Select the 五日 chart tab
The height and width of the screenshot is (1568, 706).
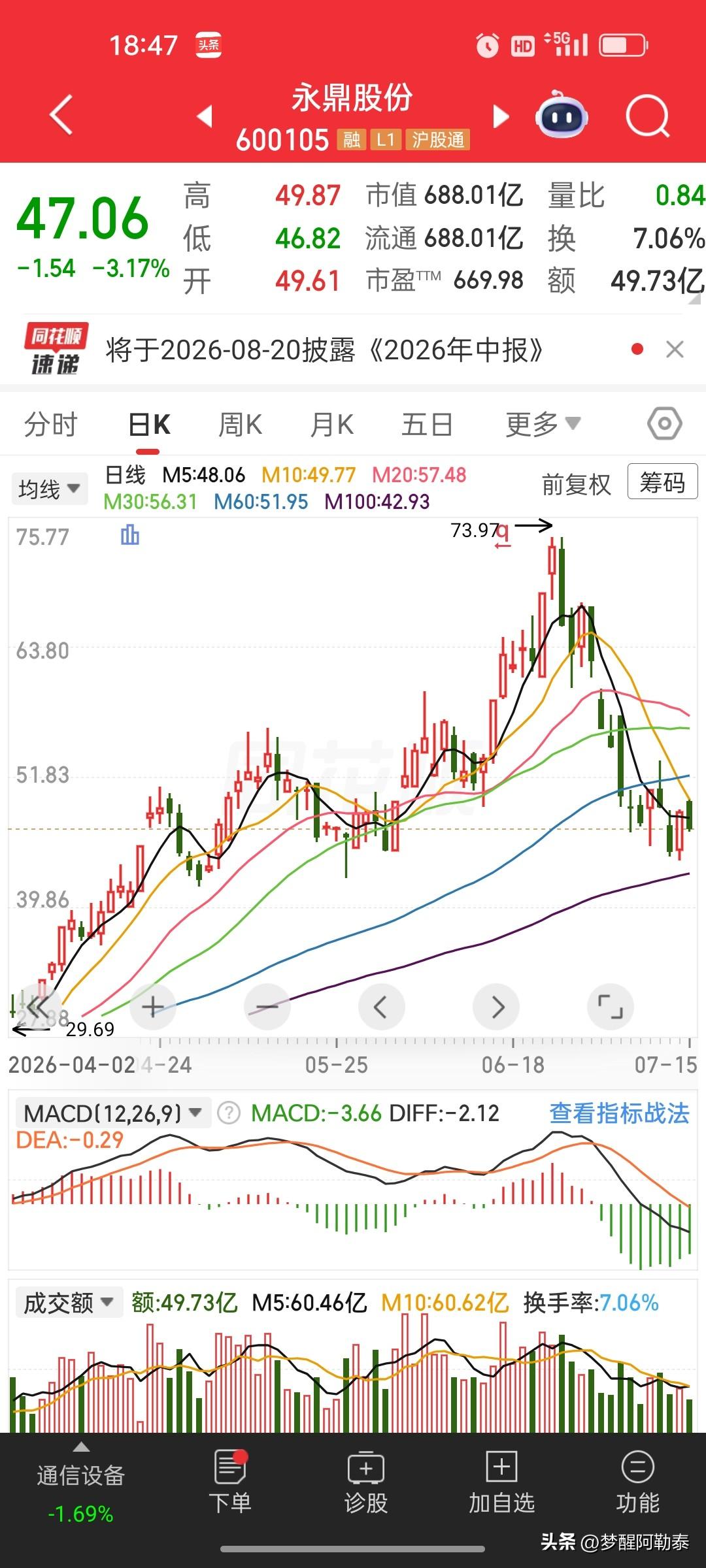tap(428, 425)
